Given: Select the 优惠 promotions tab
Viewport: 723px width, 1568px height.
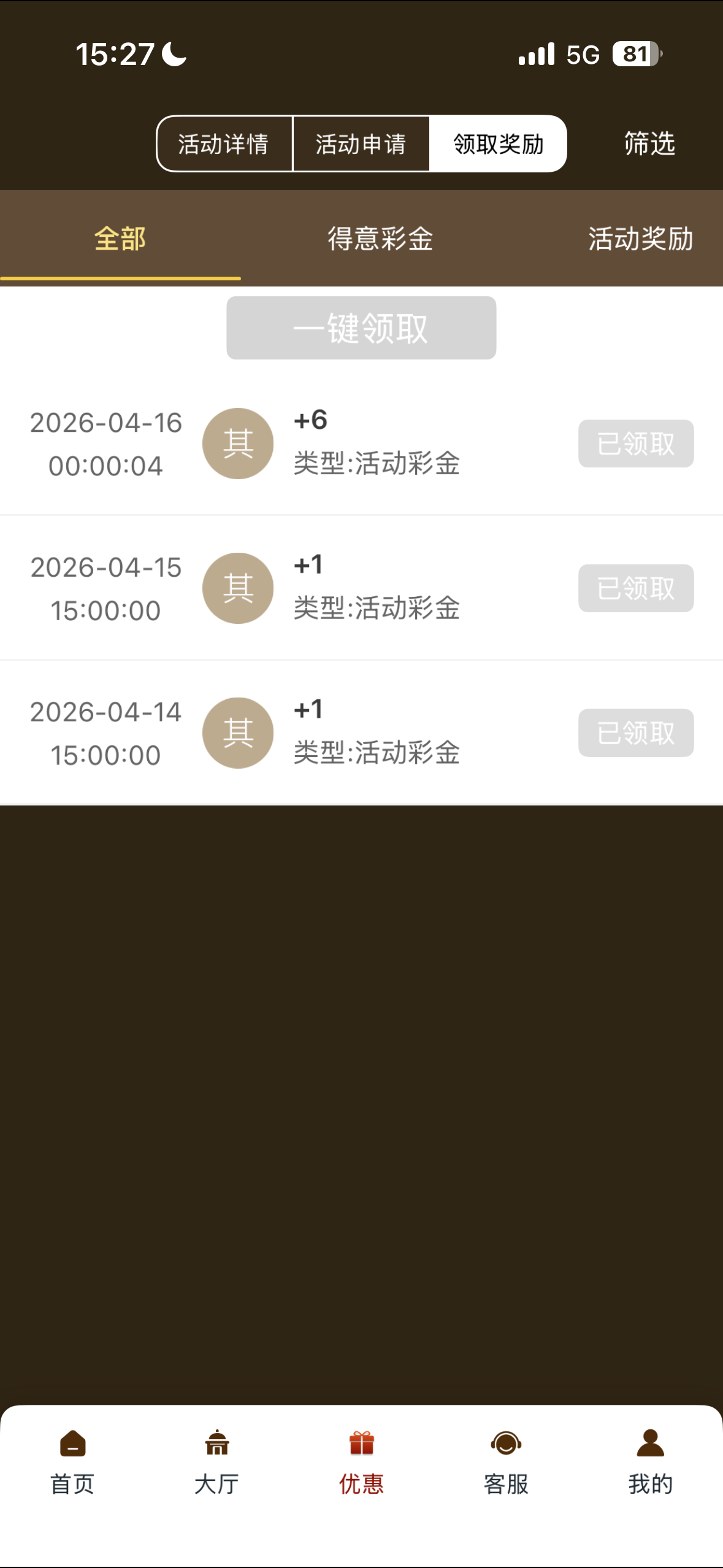Looking at the screenshot, I should click(362, 1462).
